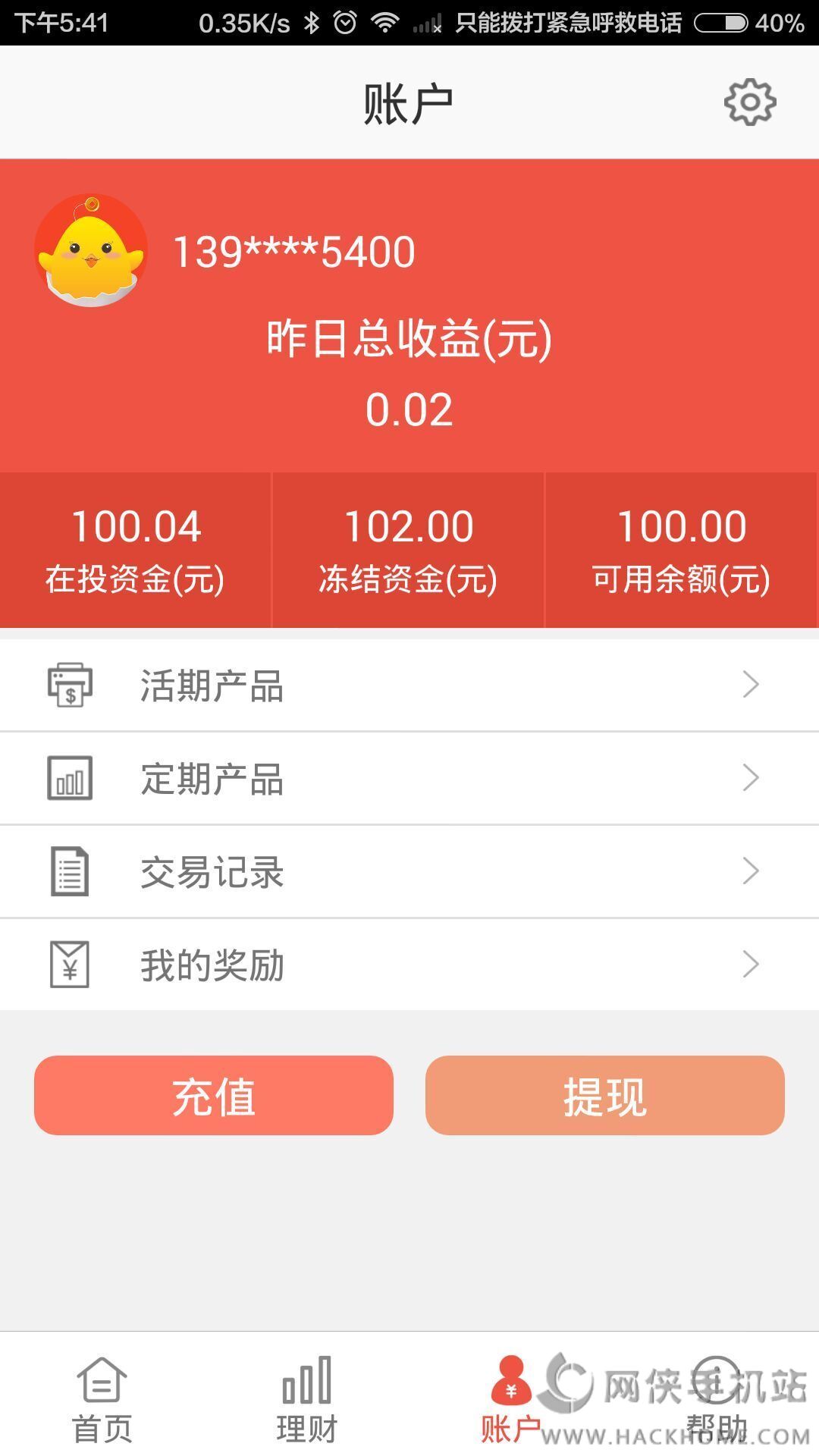Tap the chick profile avatar
819x1456 pixels.
91,251
